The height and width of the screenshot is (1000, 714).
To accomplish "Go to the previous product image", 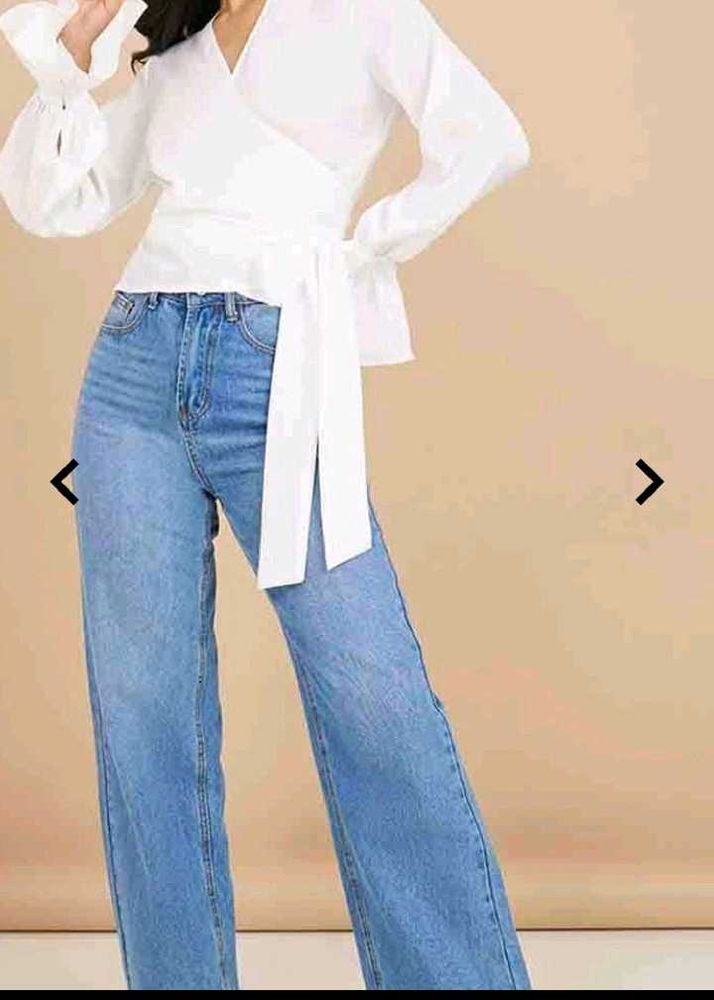I will (65, 482).
